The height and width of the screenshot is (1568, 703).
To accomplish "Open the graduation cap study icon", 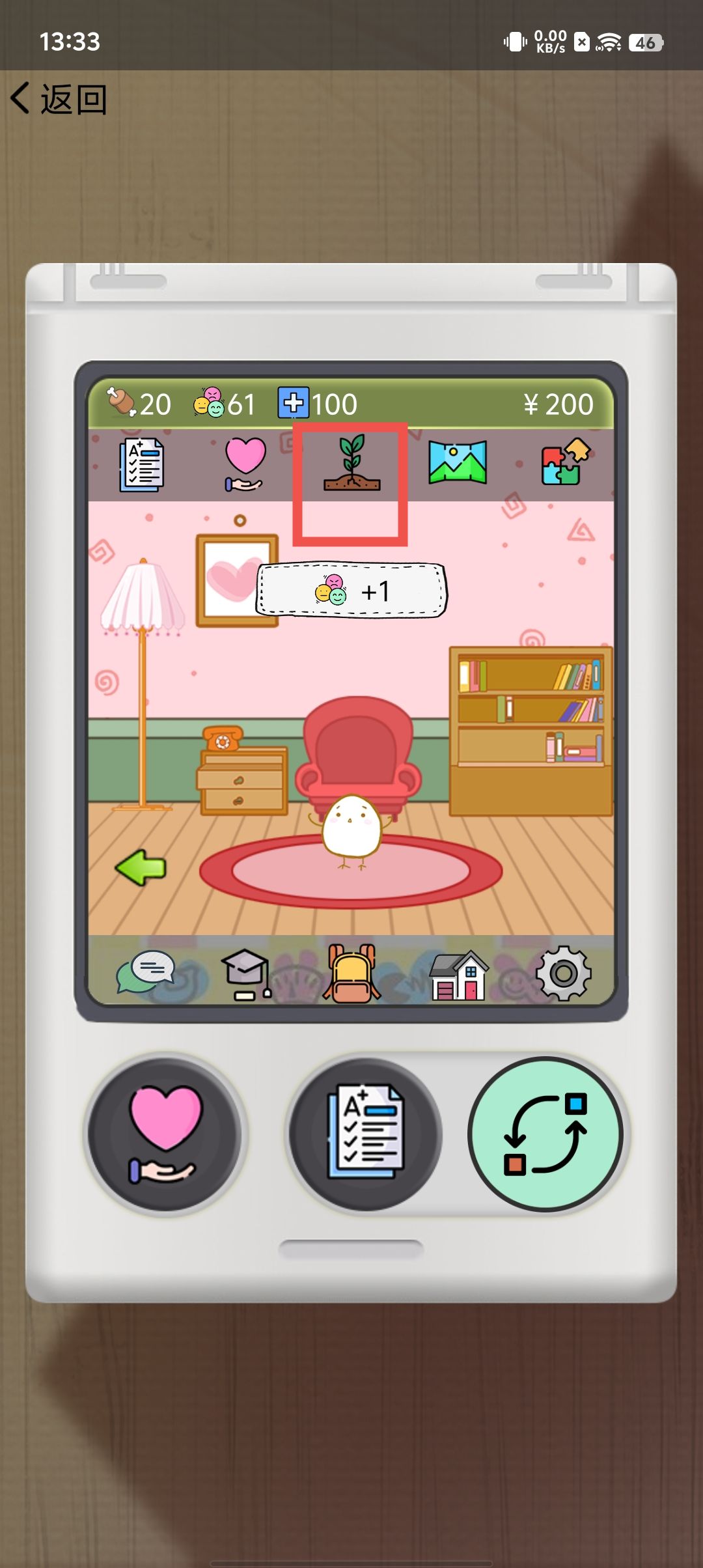I will click(x=246, y=973).
